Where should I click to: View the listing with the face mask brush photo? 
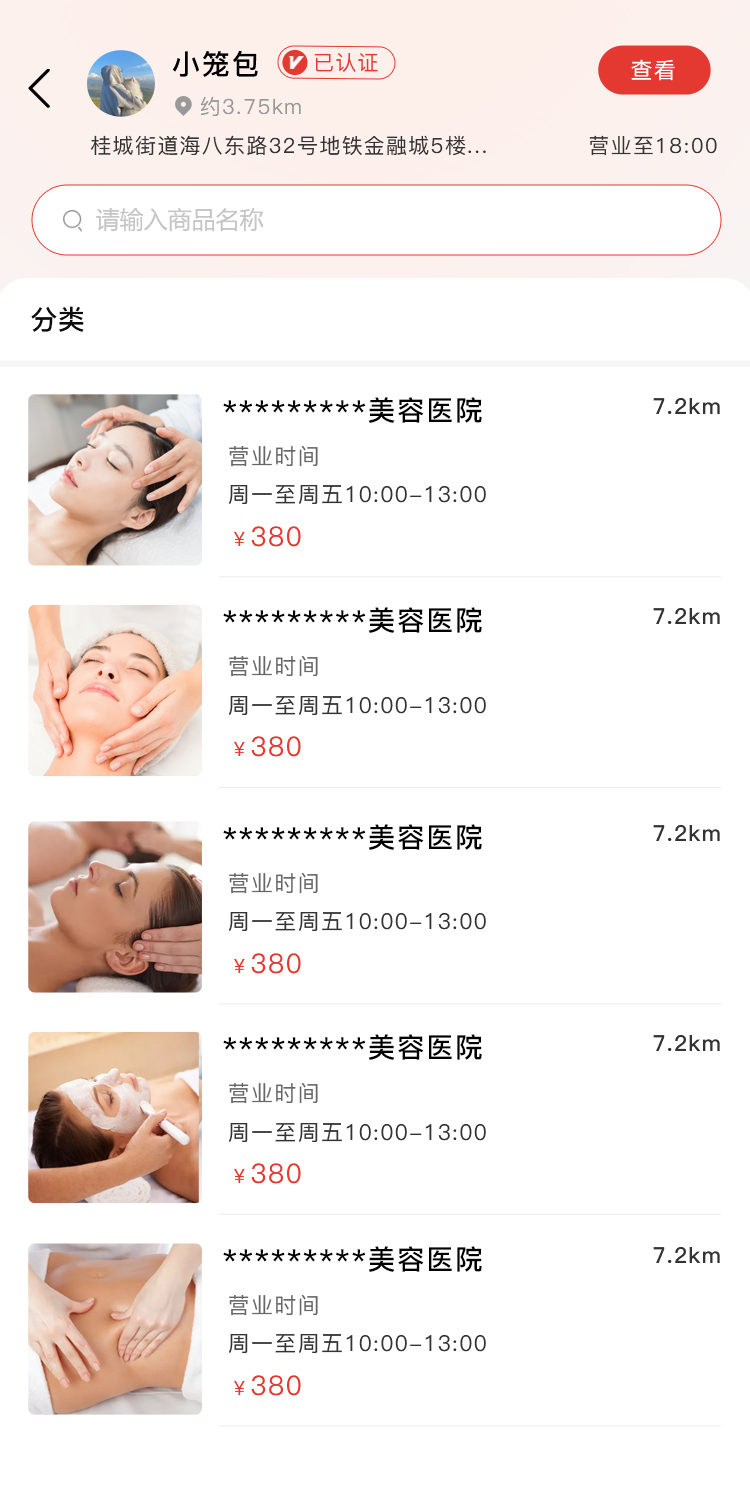click(x=115, y=1117)
